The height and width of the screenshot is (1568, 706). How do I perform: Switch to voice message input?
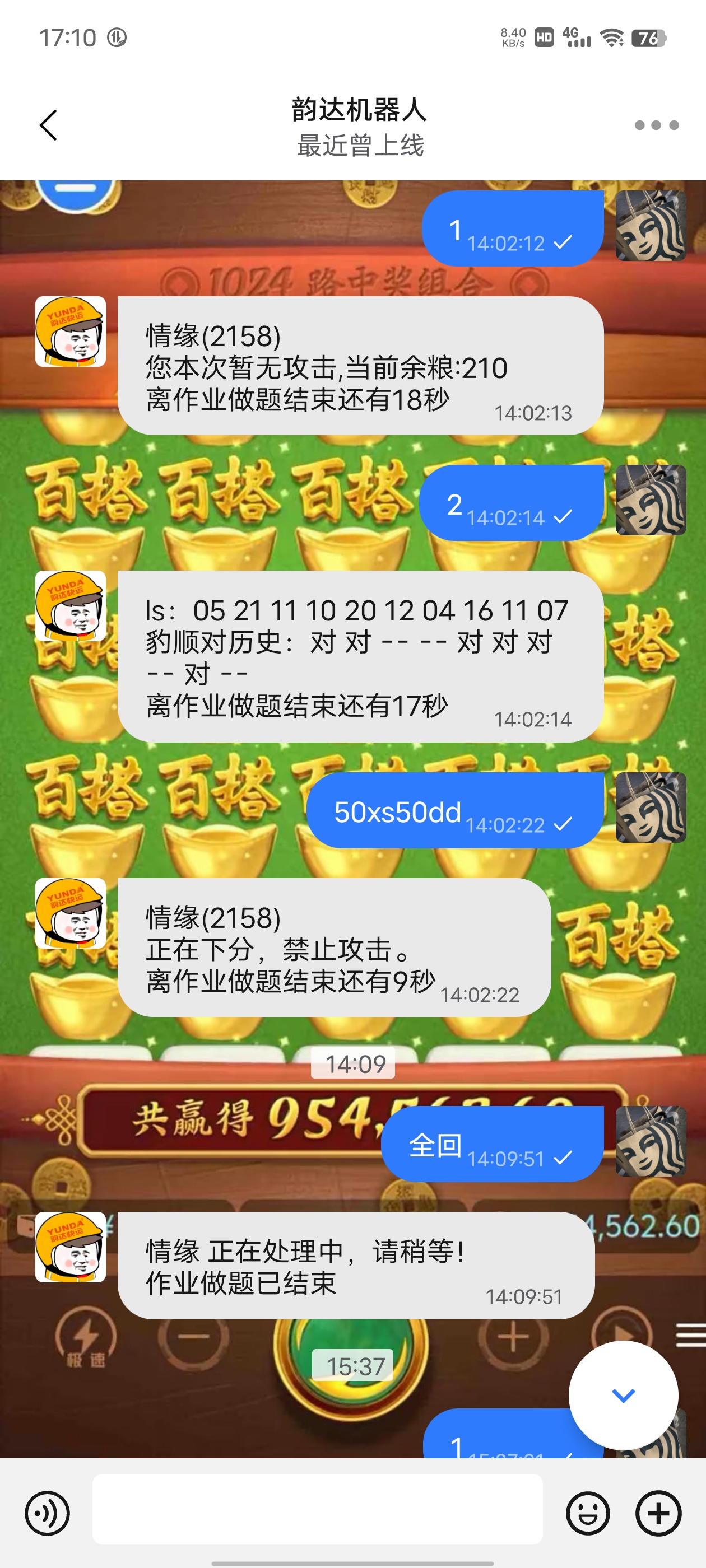pyautogui.click(x=47, y=1513)
